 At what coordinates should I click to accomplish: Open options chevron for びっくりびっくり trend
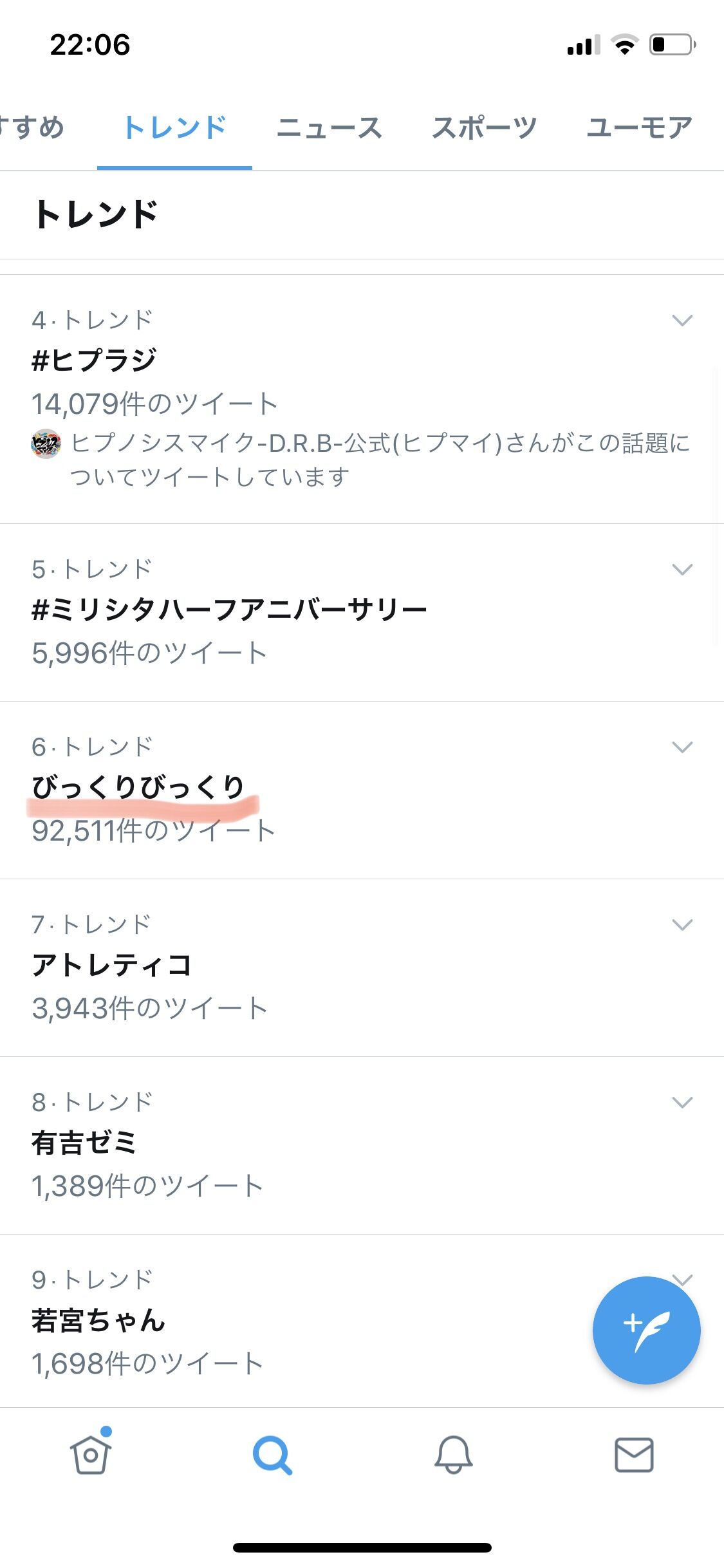pos(682,747)
